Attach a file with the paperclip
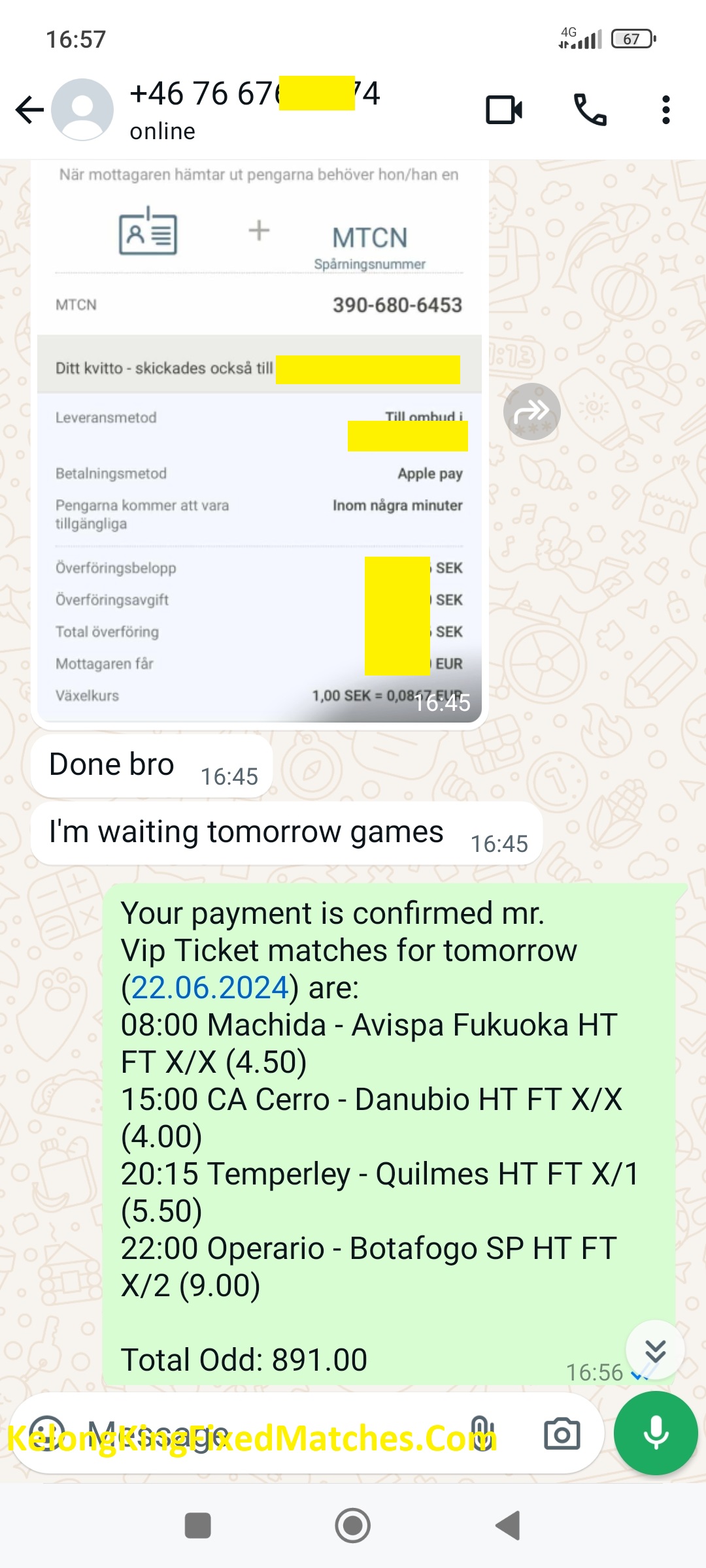This screenshot has width=706, height=1568. (x=480, y=1435)
